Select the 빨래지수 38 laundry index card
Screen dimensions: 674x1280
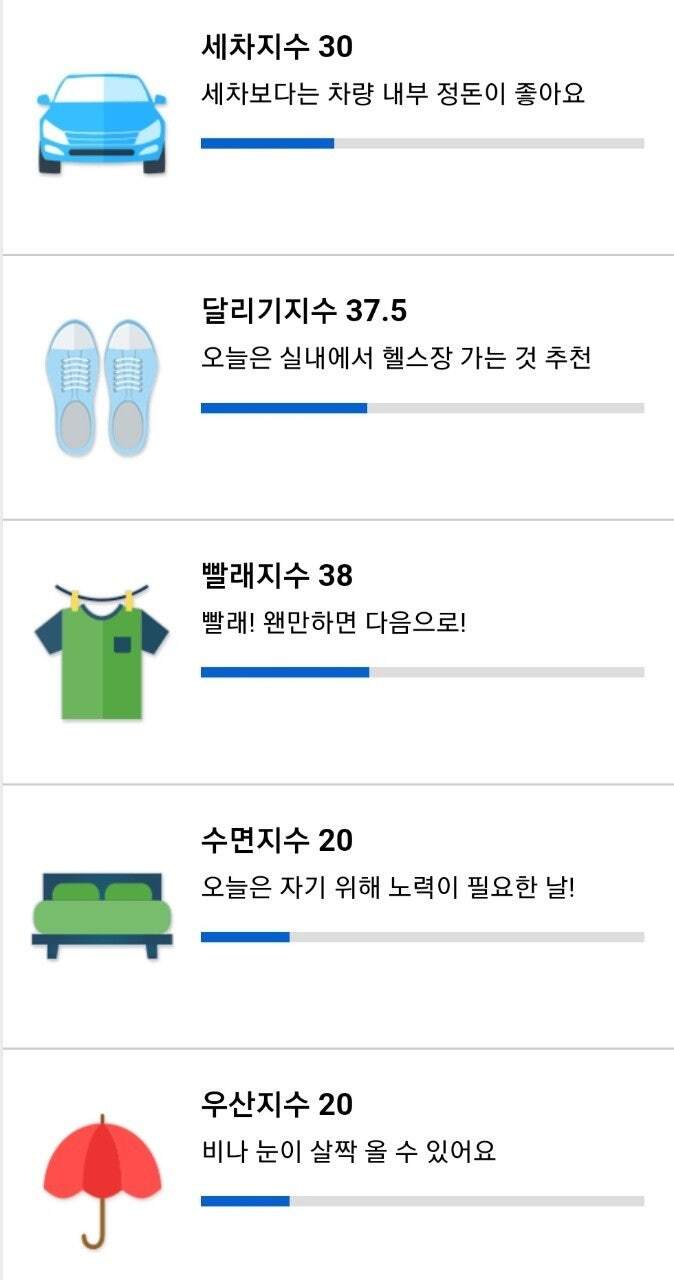click(337, 650)
